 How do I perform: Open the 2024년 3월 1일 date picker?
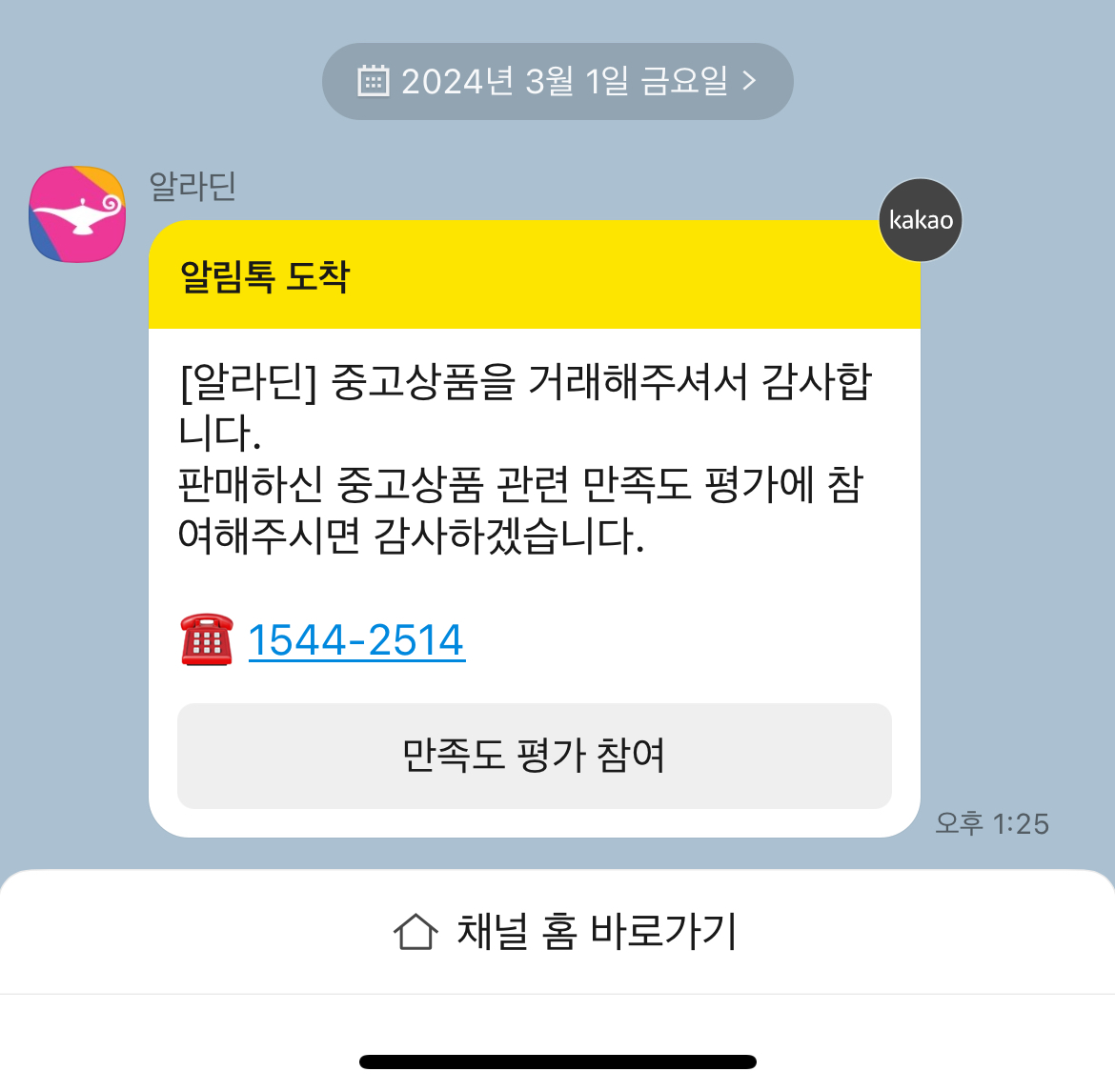pyautogui.click(x=557, y=81)
